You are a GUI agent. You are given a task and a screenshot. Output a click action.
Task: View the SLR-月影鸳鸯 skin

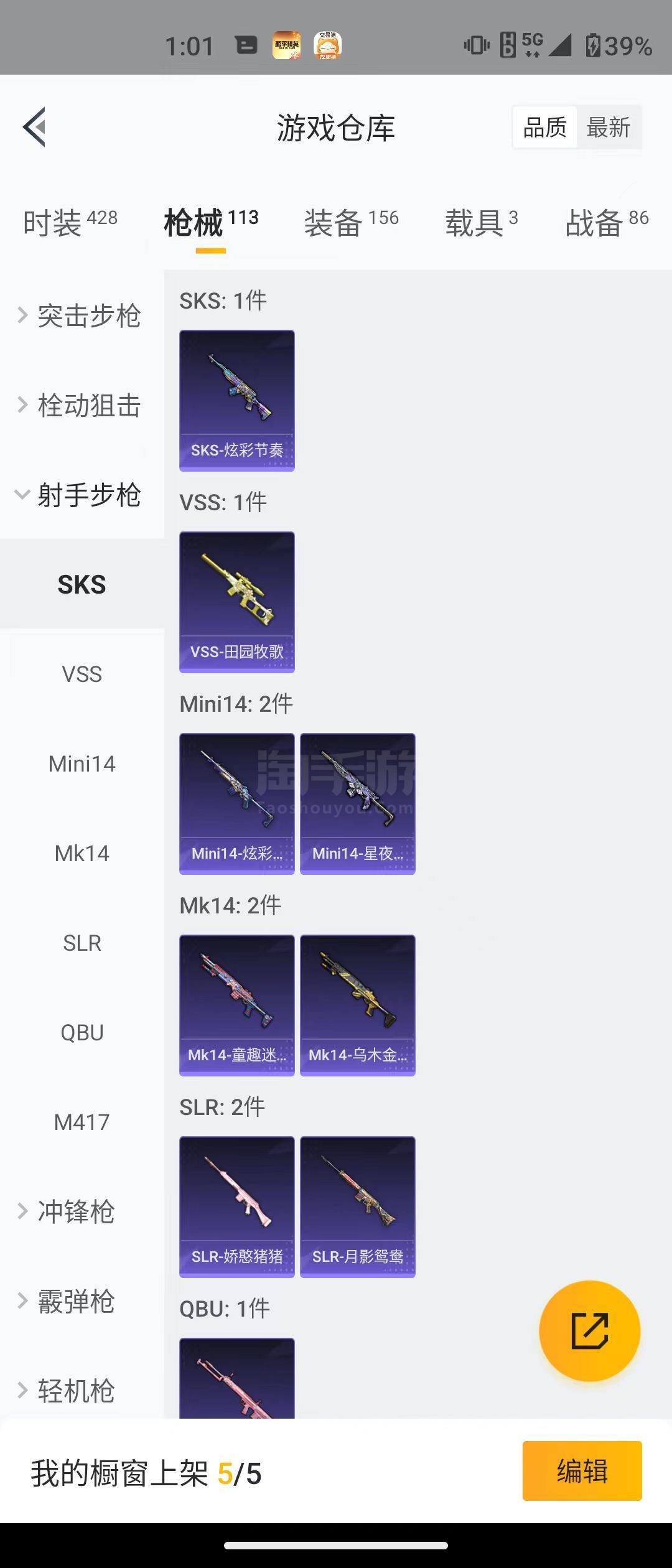pos(358,1206)
